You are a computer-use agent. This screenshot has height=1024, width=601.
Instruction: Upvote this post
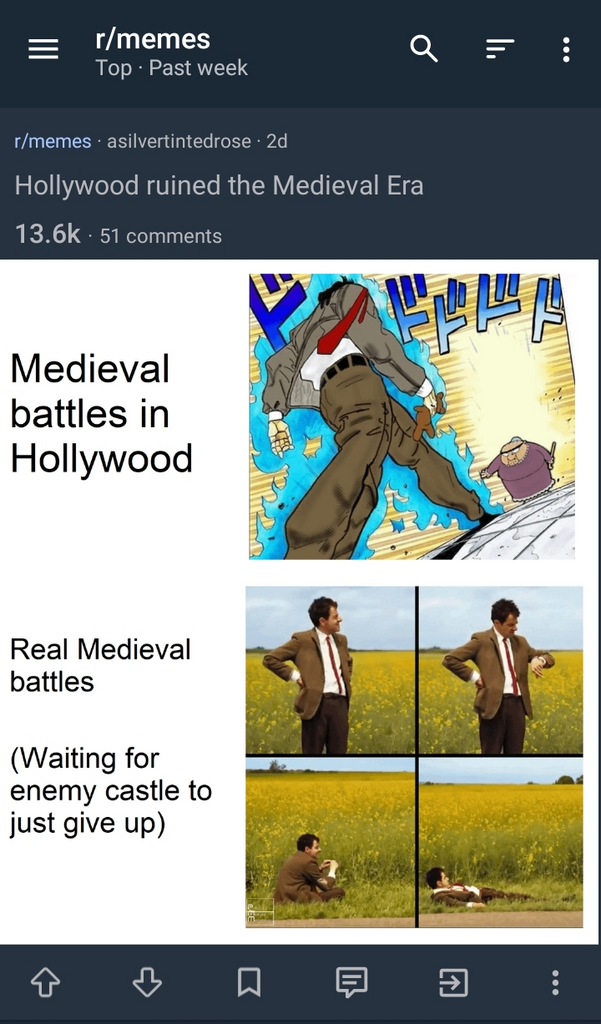[x=45, y=984]
